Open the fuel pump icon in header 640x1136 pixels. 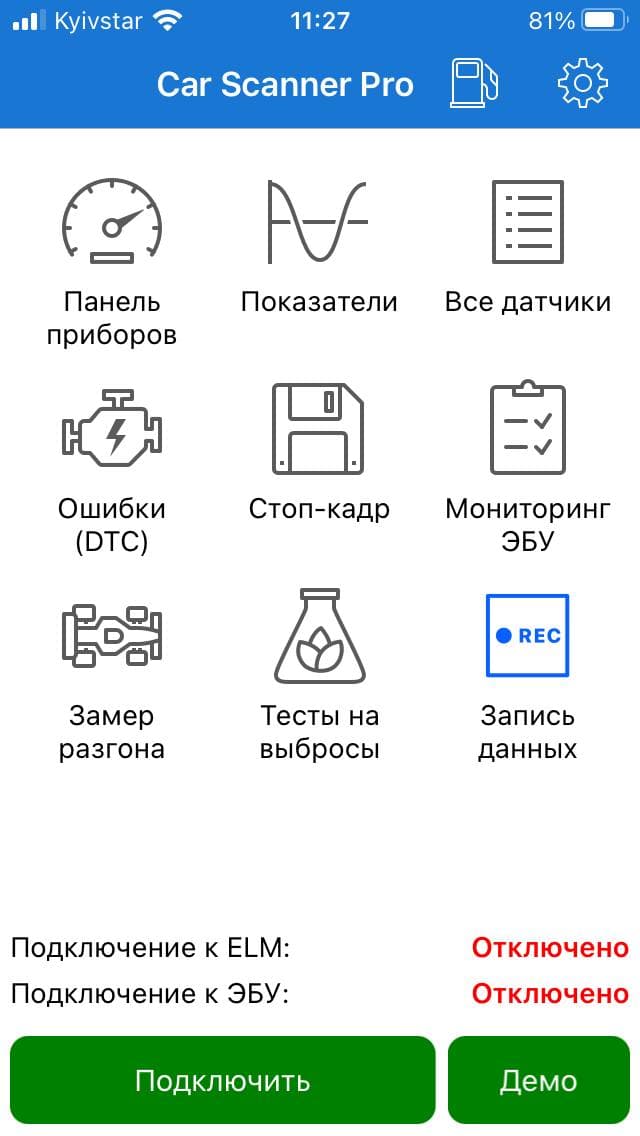[474, 84]
